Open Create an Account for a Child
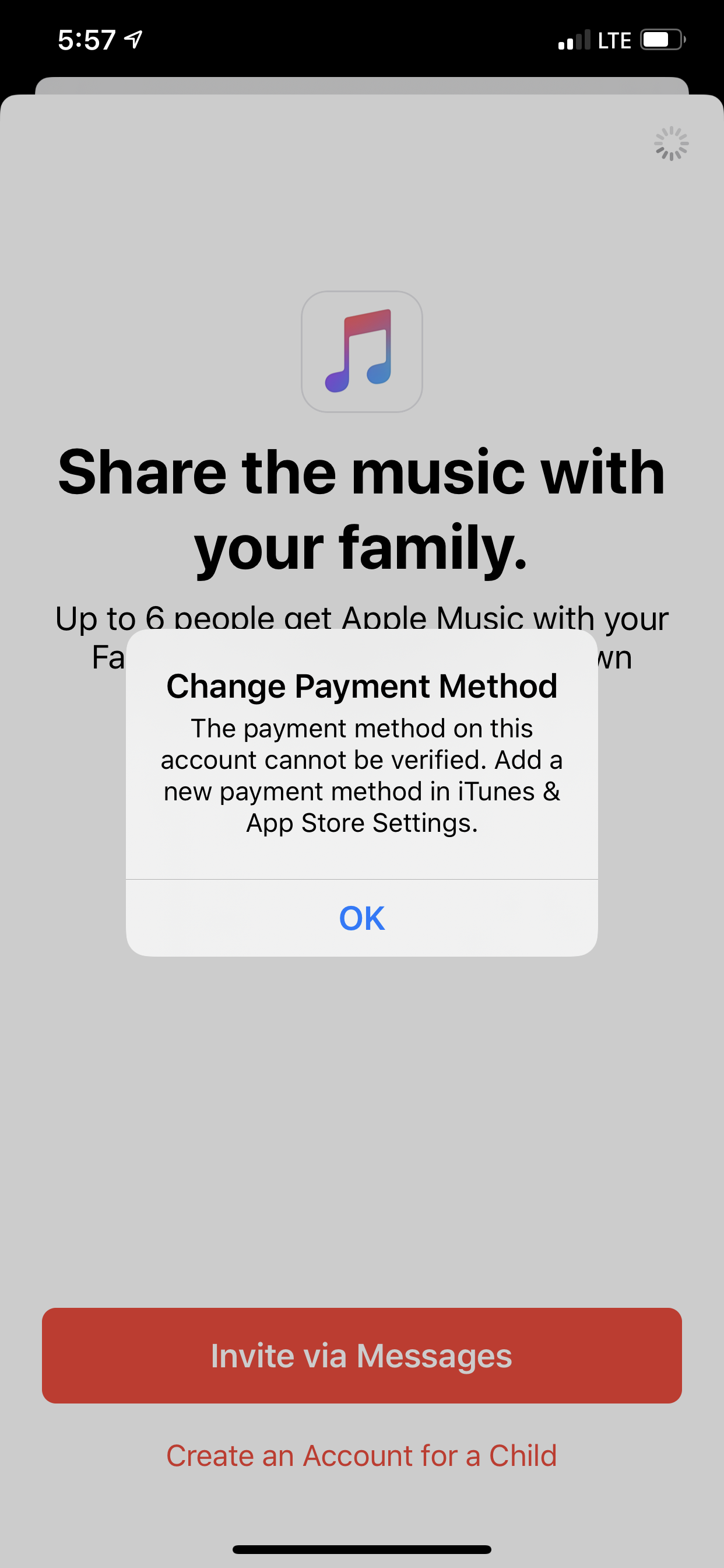Image resolution: width=724 pixels, height=1568 pixels. [361, 1456]
